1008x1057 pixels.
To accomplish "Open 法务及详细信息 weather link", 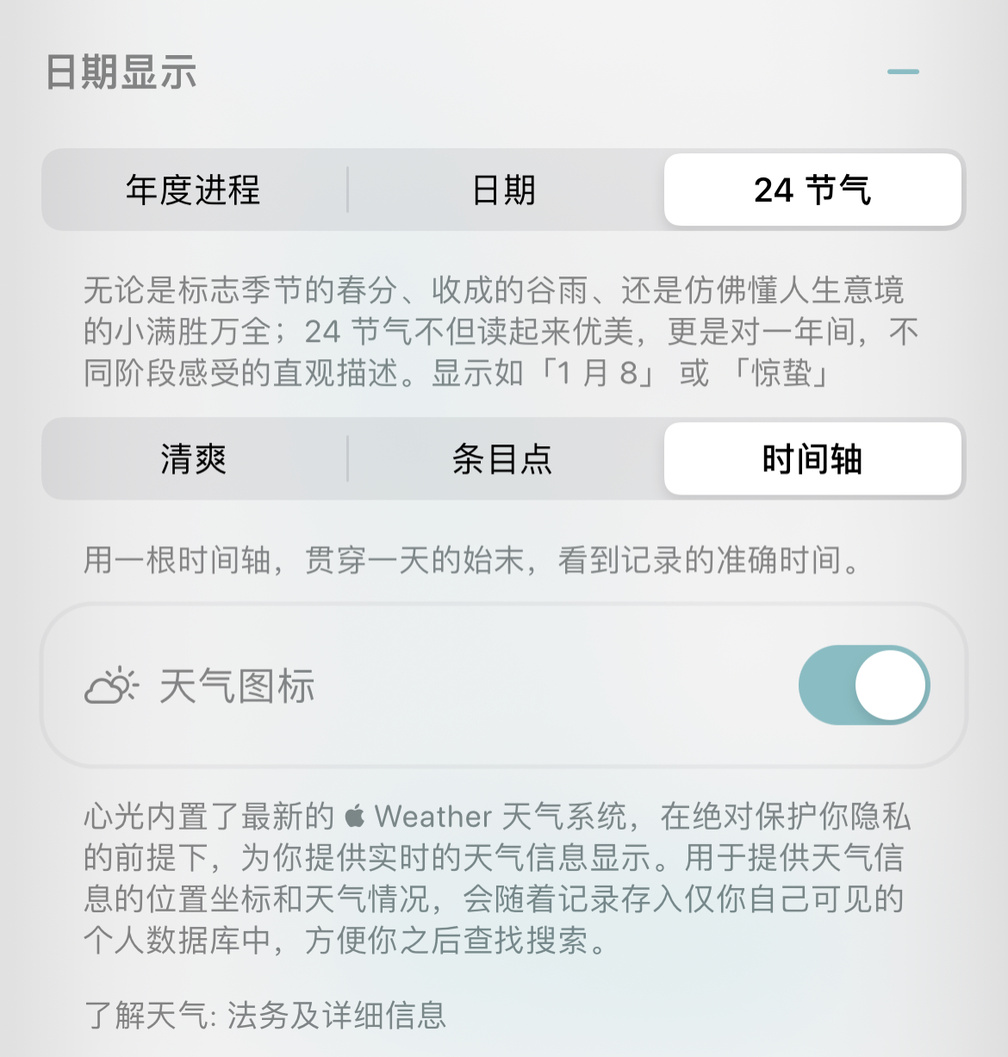I will 336,1016.
